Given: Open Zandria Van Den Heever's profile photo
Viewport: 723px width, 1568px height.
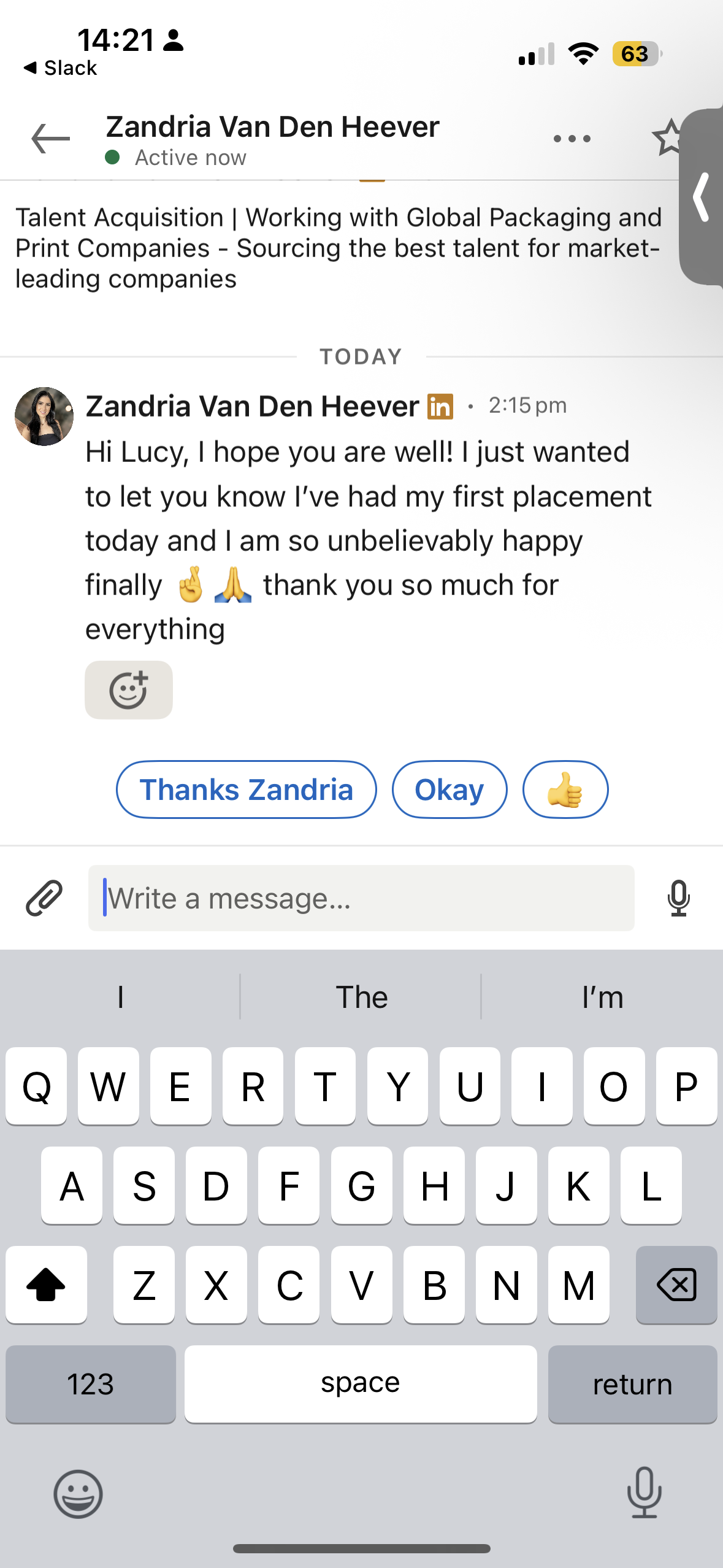Looking at the screenshot, I should 44,416.
